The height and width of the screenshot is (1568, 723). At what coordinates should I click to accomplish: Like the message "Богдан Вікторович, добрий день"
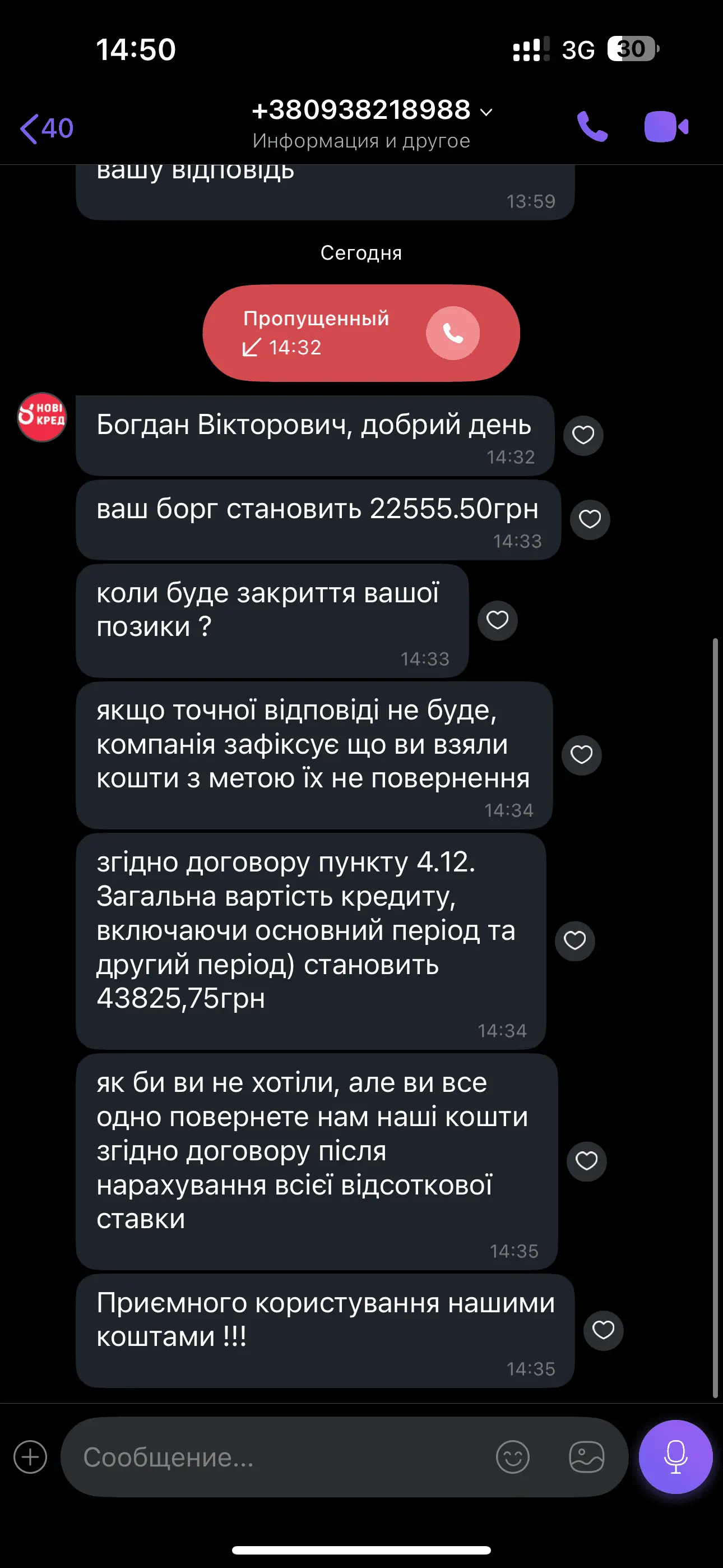pos(583,435)
